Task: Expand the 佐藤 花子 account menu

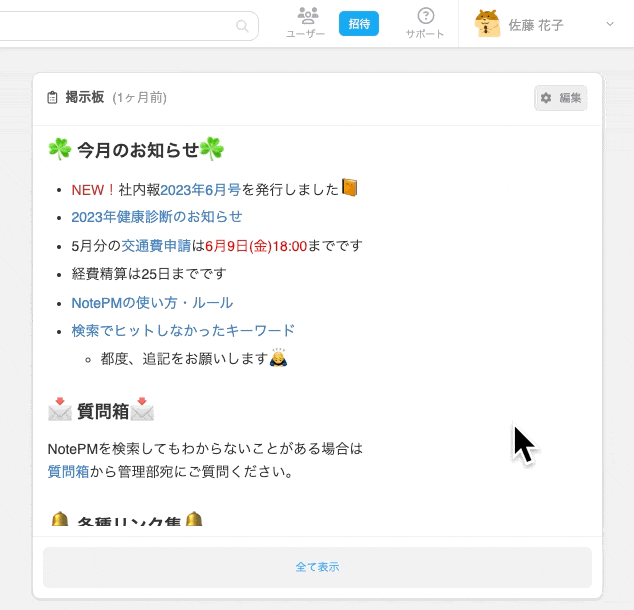Action: [x=545, y=24]
